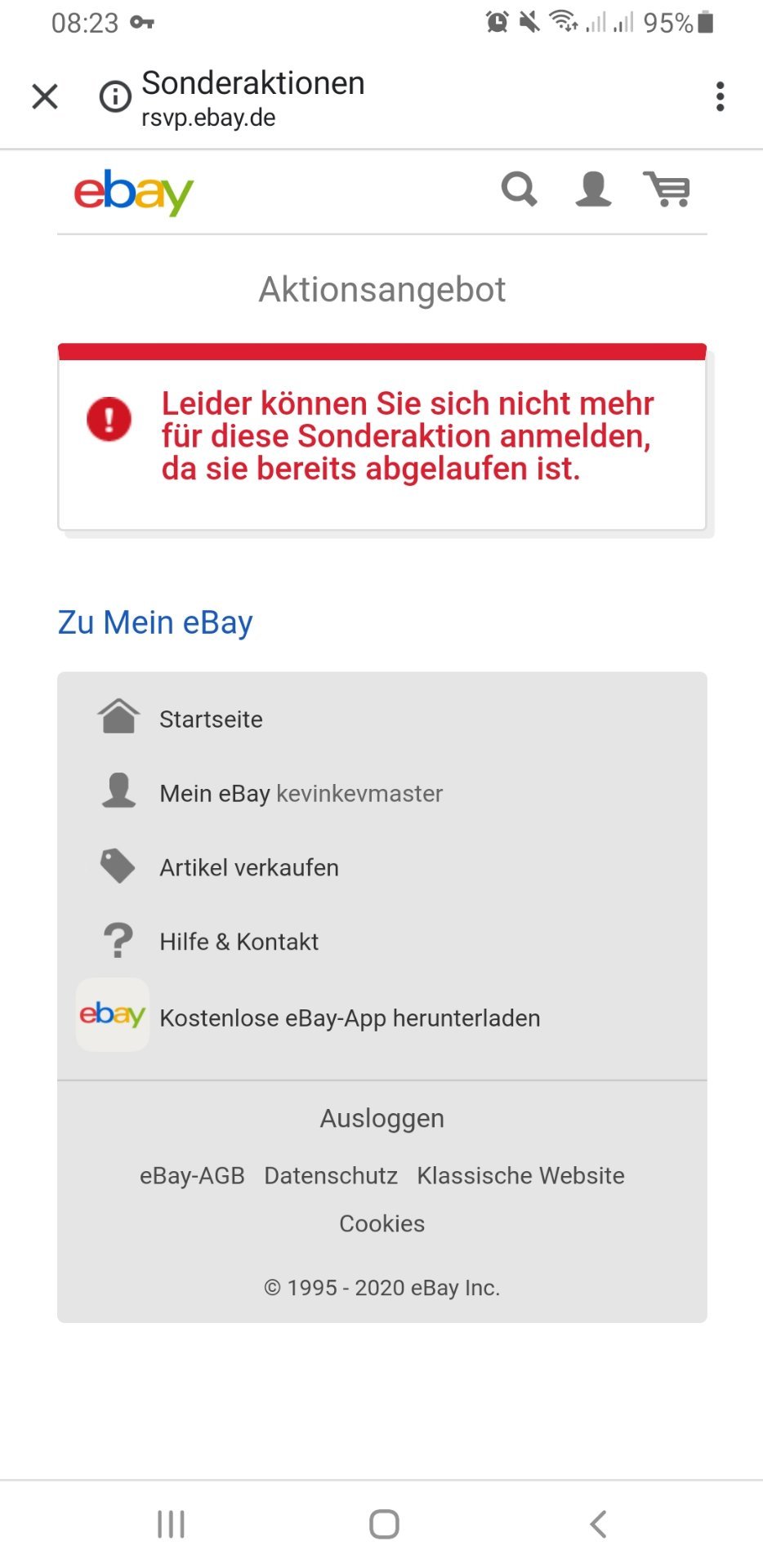Open the account profile icon

click(593, 189)
